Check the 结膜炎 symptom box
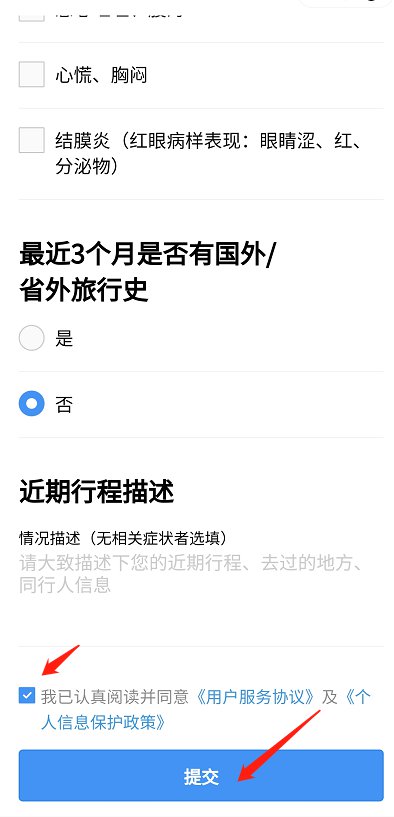This screenshot has height=817, width=394. click(31, 140)
